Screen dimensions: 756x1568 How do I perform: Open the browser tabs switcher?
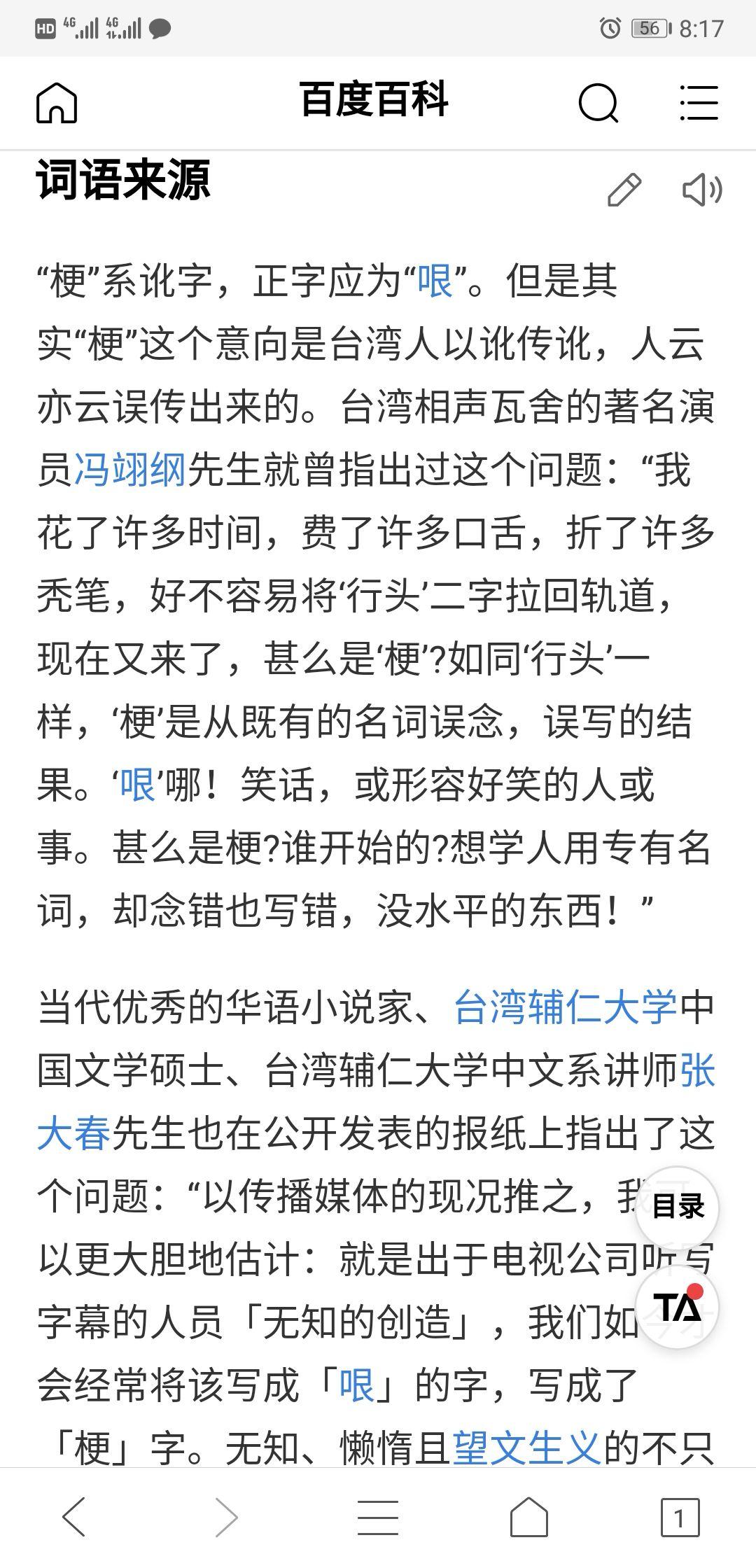click(679, 1518)
